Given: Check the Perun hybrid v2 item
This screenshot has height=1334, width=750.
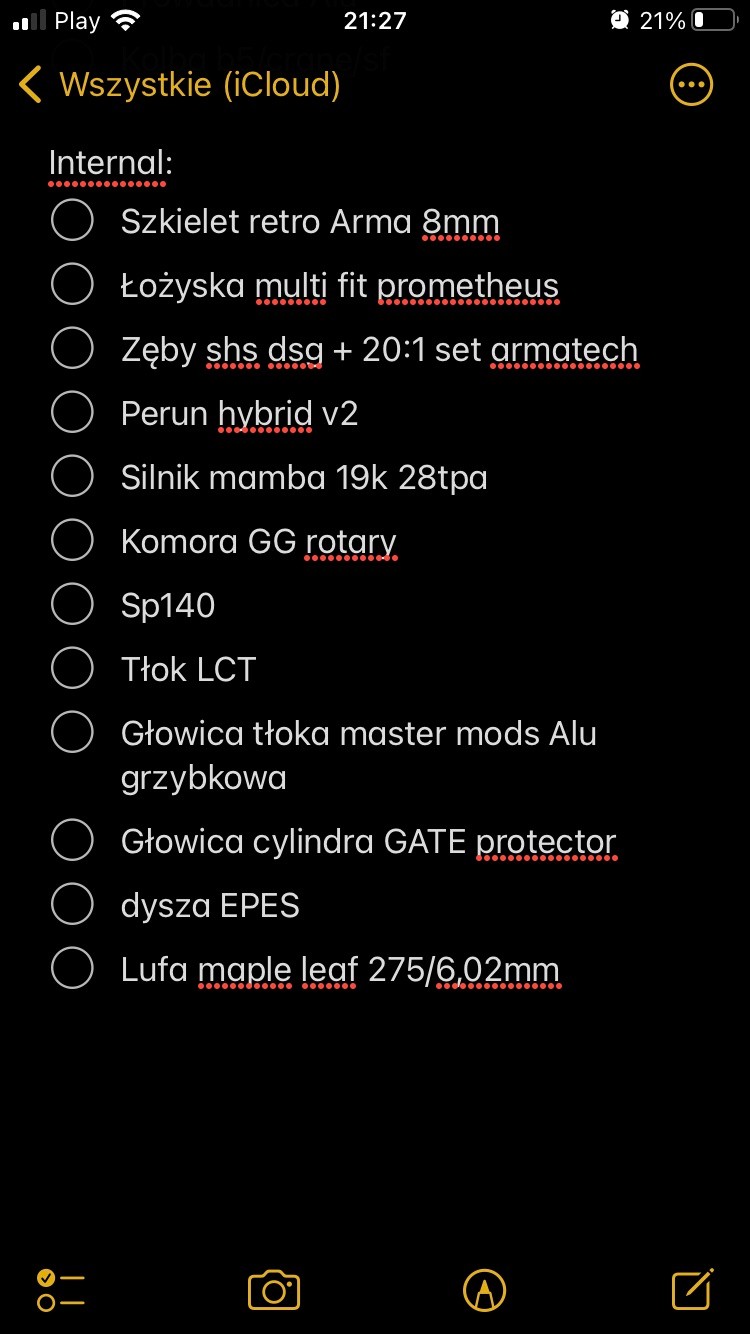Looking at the screenshot, I should pos(73,413).
